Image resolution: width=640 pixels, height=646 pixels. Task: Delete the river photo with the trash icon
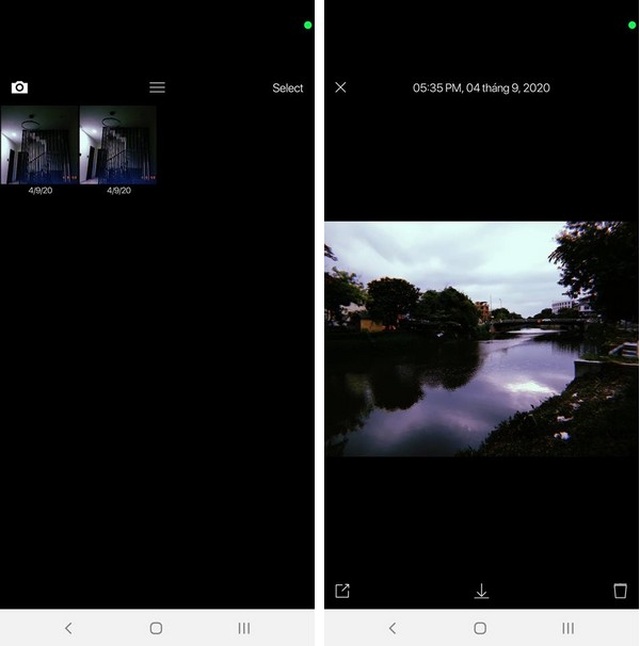point(620,591)
